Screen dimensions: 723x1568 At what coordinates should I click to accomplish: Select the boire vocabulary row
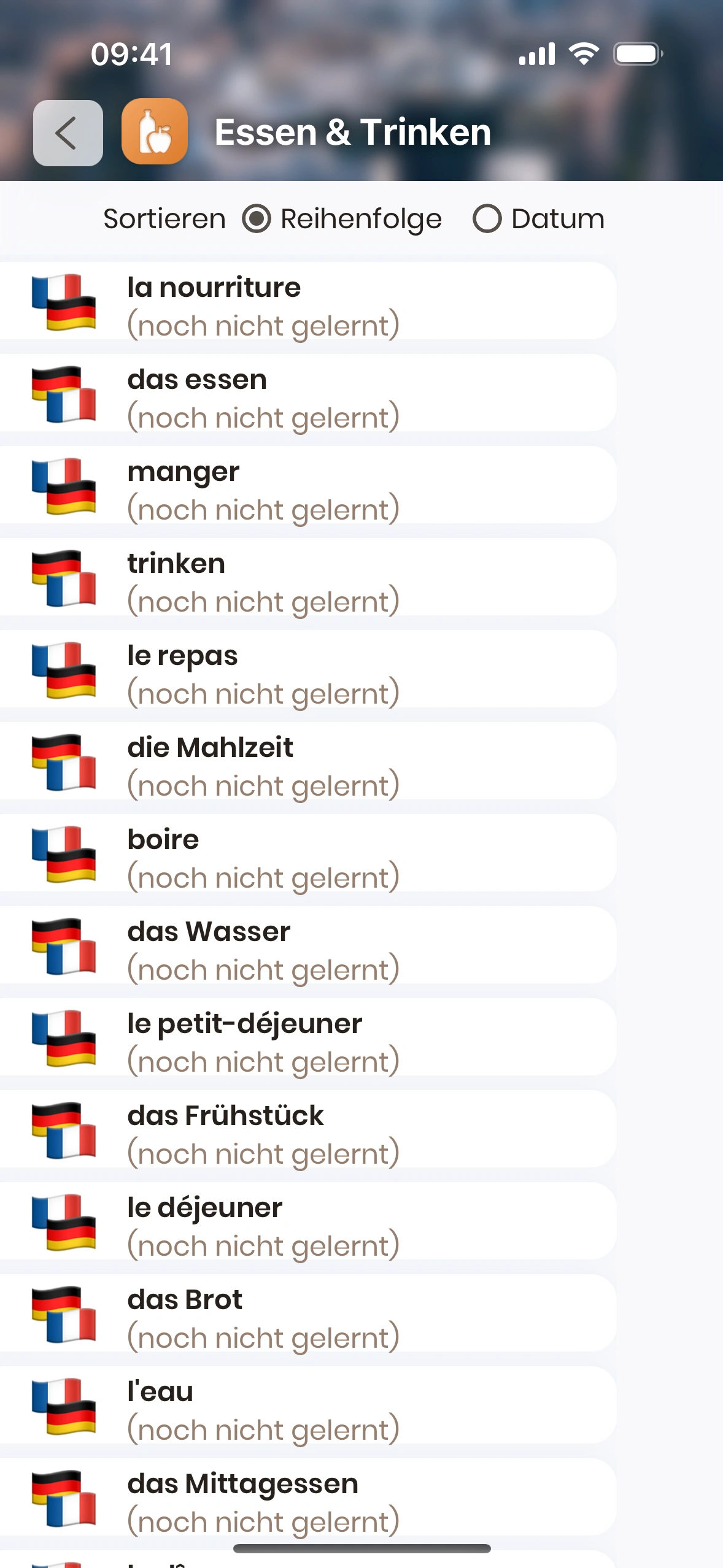(307, 853)
